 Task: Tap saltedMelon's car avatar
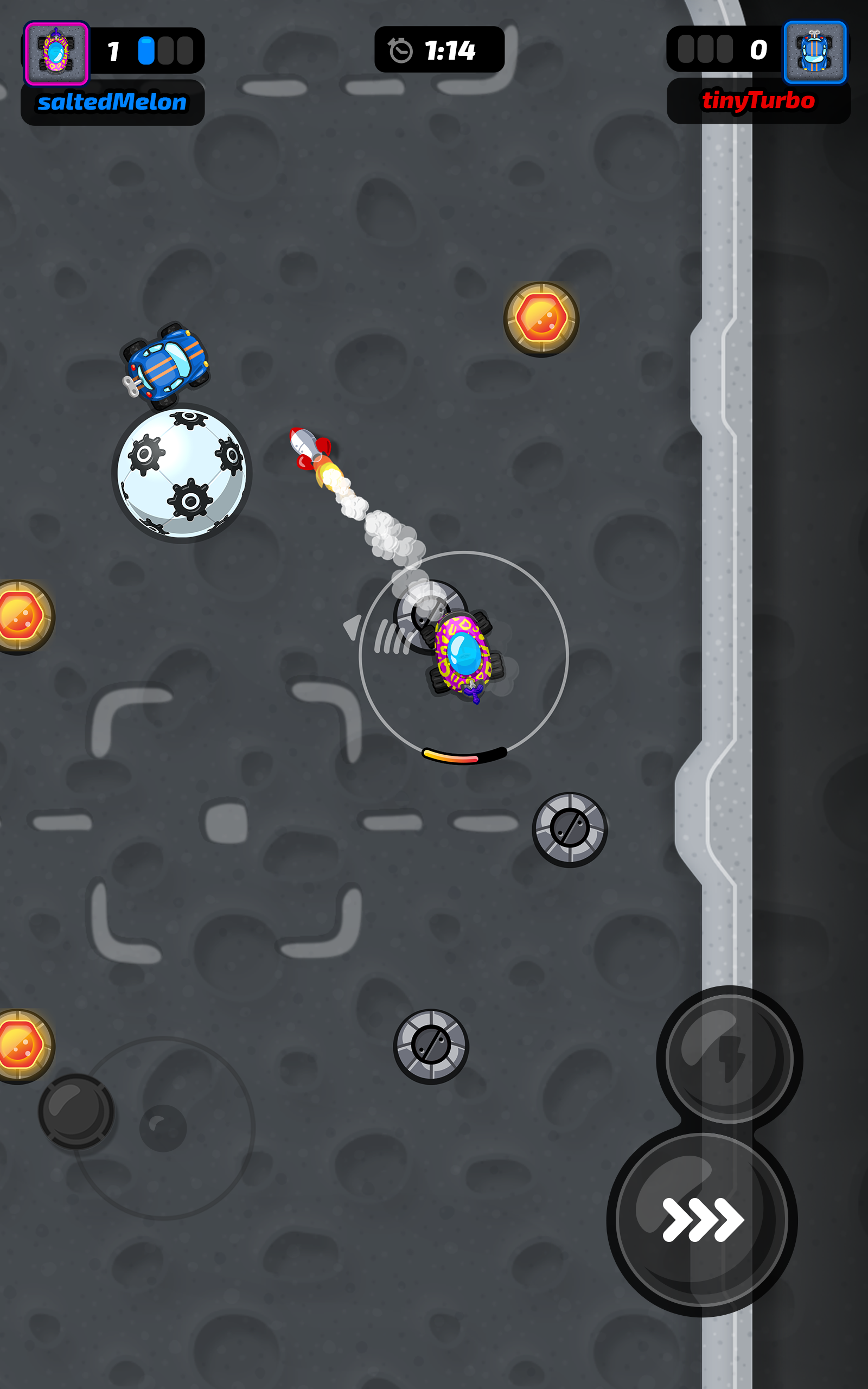coord(56,53)
